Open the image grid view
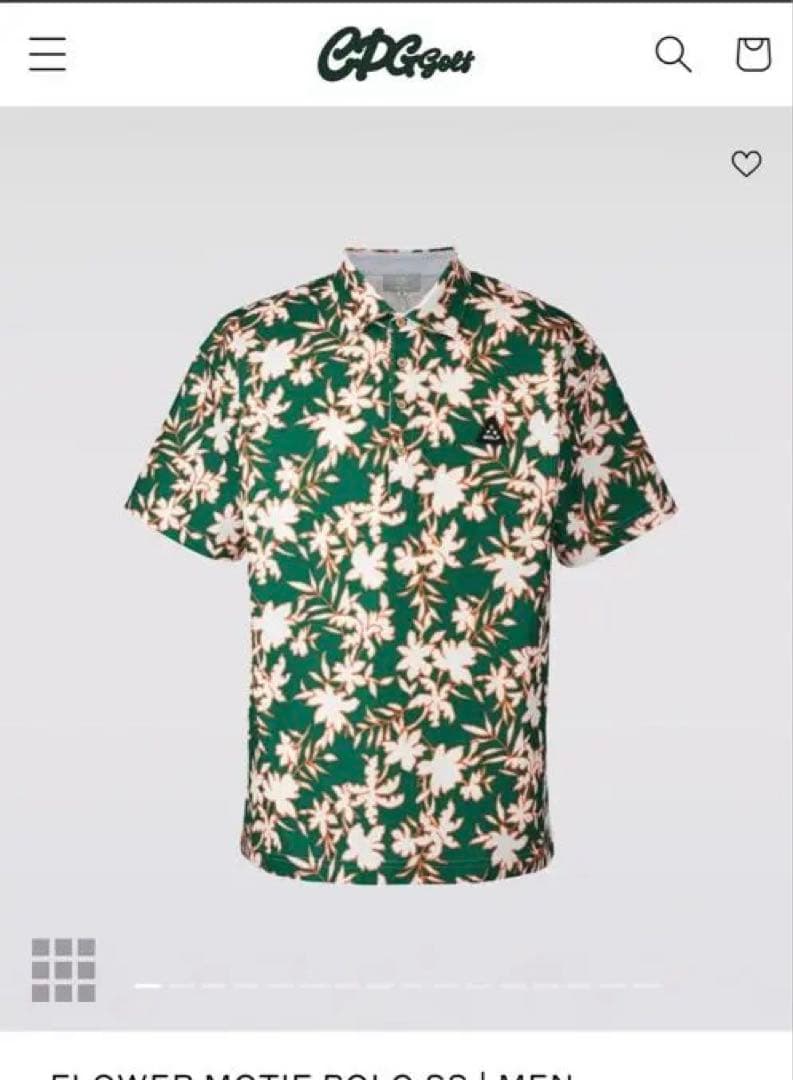Viewport: 793px width, 1080px height. click(x=63, y=969)
